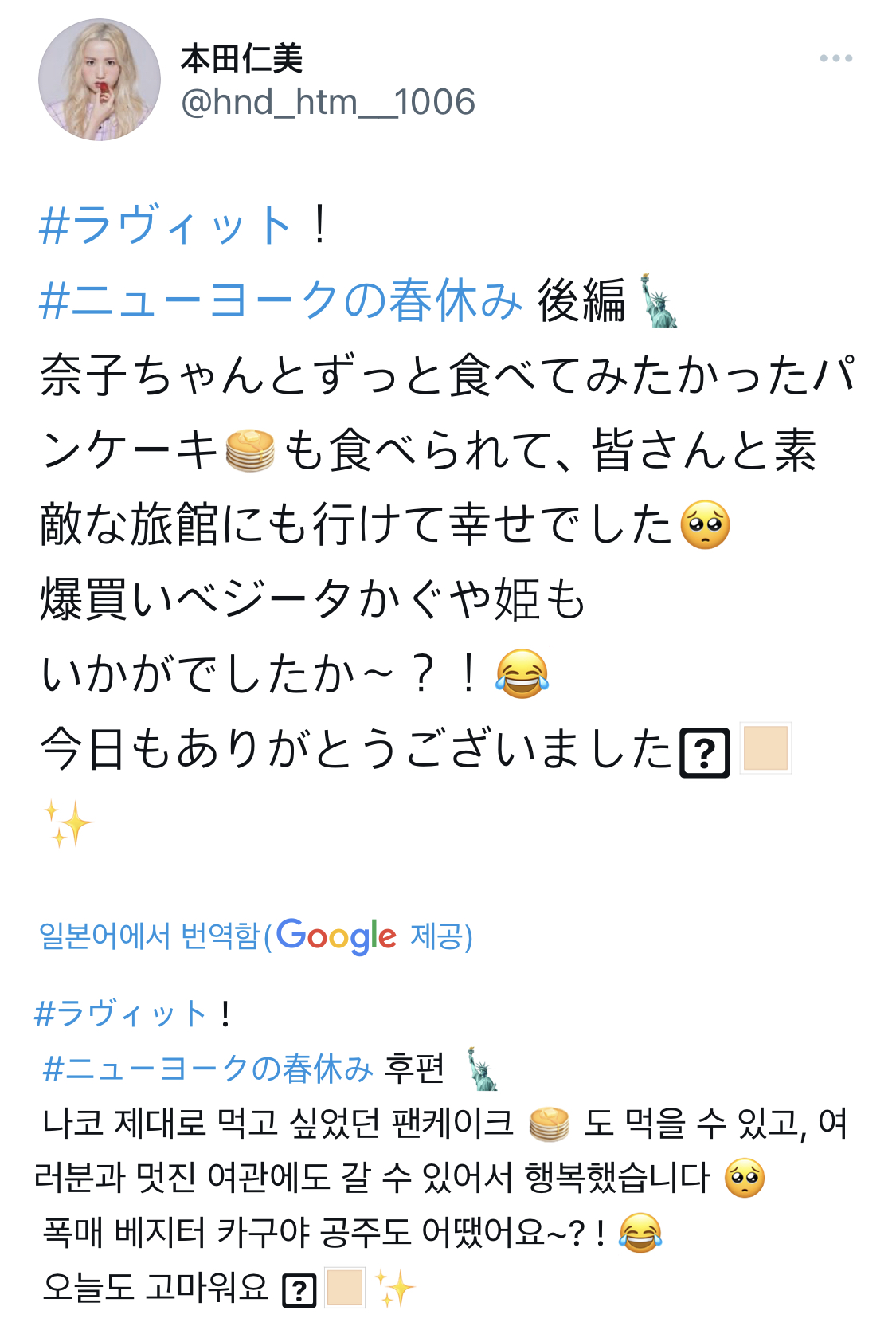Open the @hnd_htm__1006 profile handle

(328, 102)
